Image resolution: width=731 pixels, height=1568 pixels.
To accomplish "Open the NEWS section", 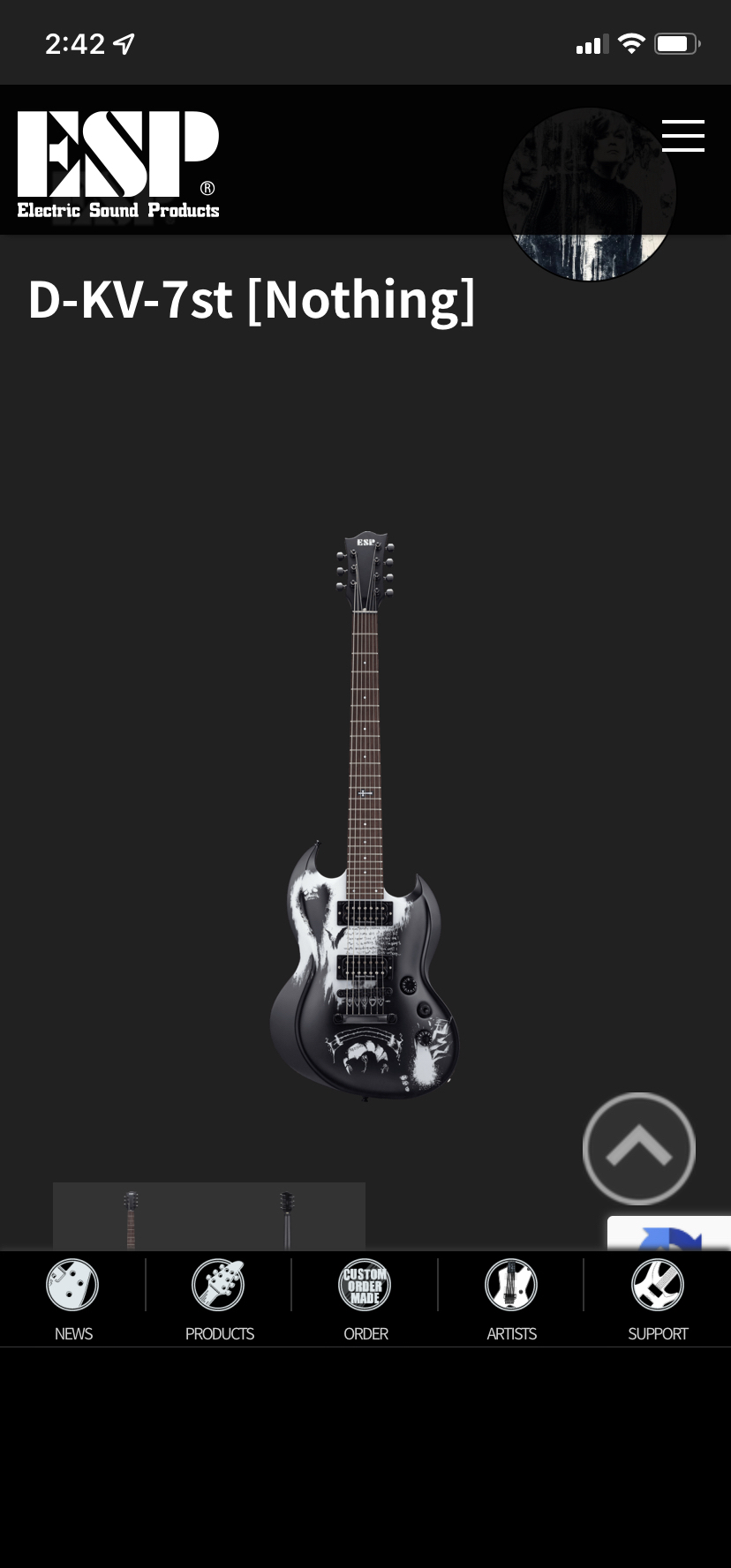I will (73, 1299).
